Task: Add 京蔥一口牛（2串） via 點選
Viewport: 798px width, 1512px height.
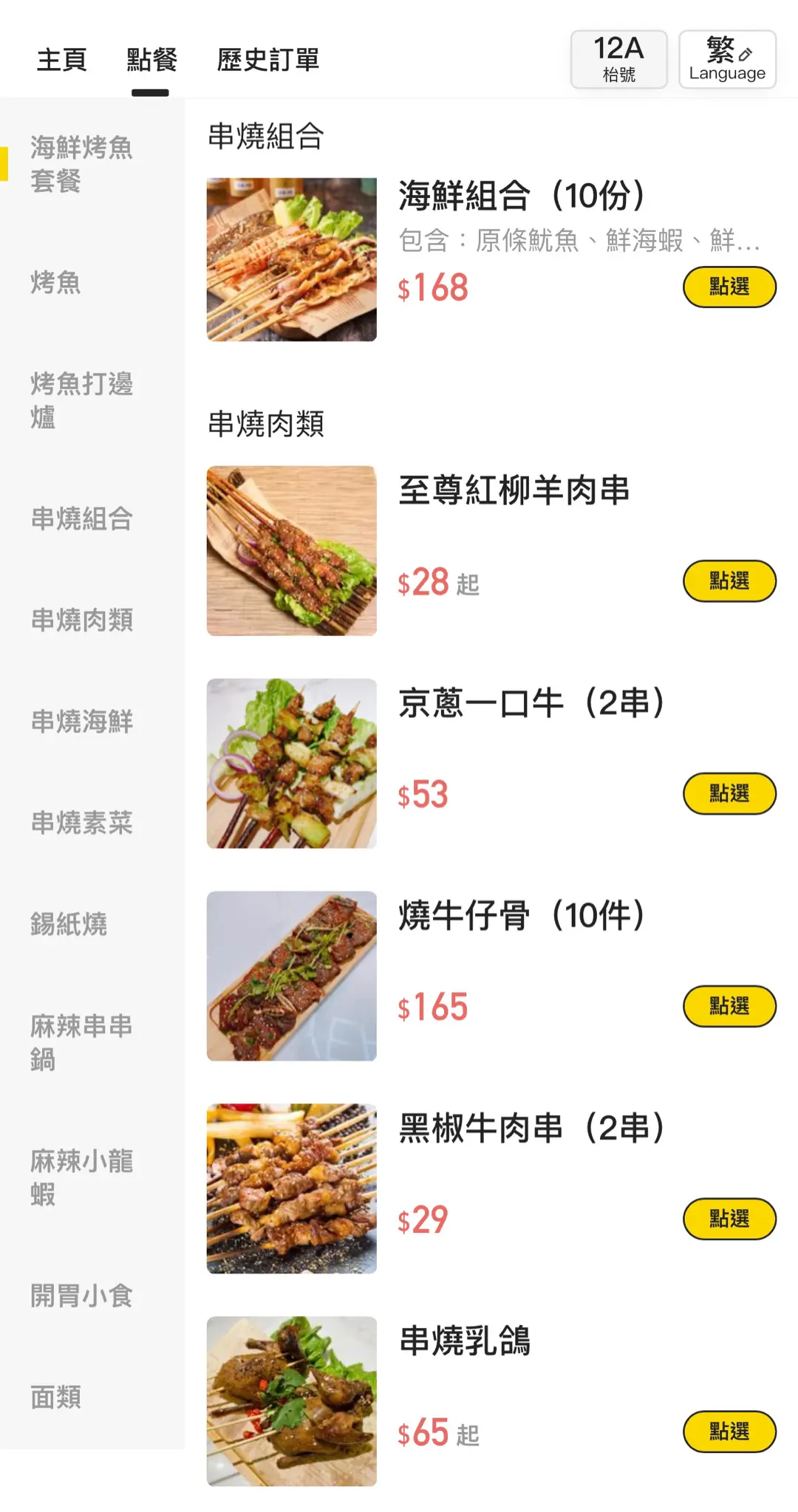Action: point(729,794)
